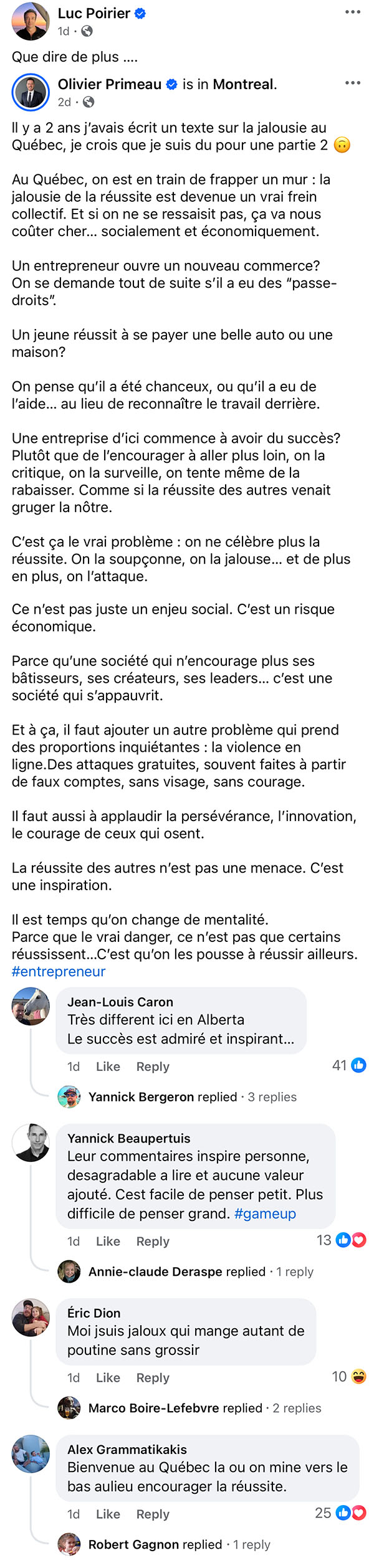Open the #gameup hashtag

(265, 1214)
